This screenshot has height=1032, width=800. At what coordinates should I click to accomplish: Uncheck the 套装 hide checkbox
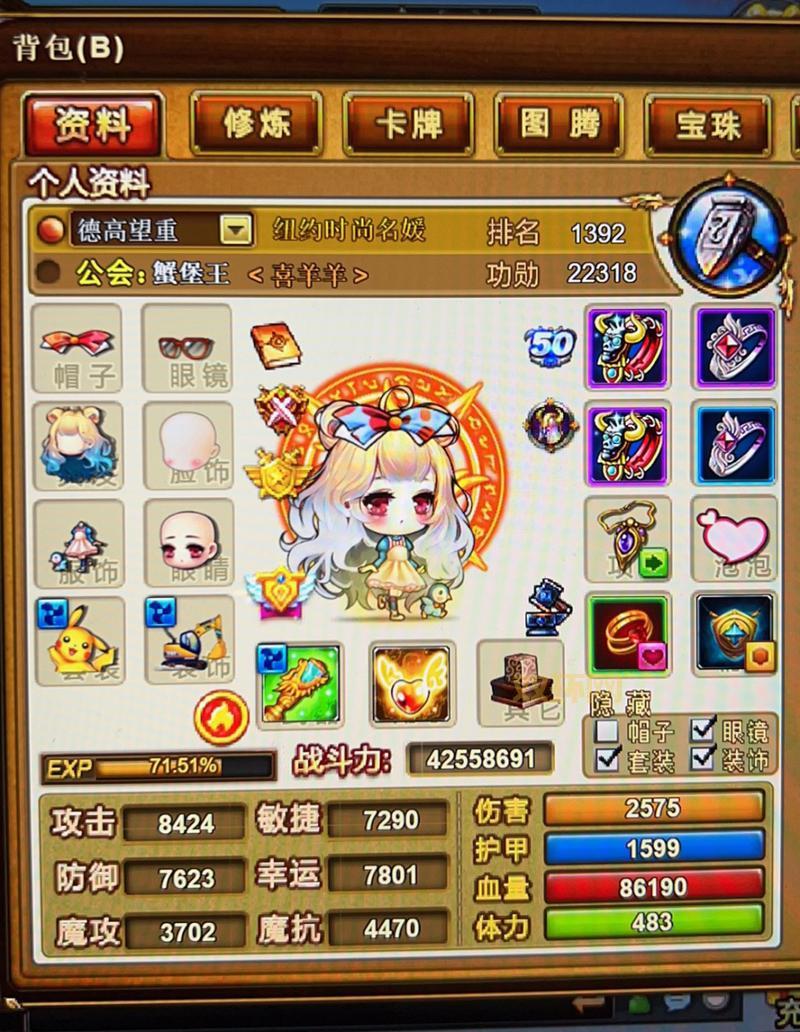607,760
